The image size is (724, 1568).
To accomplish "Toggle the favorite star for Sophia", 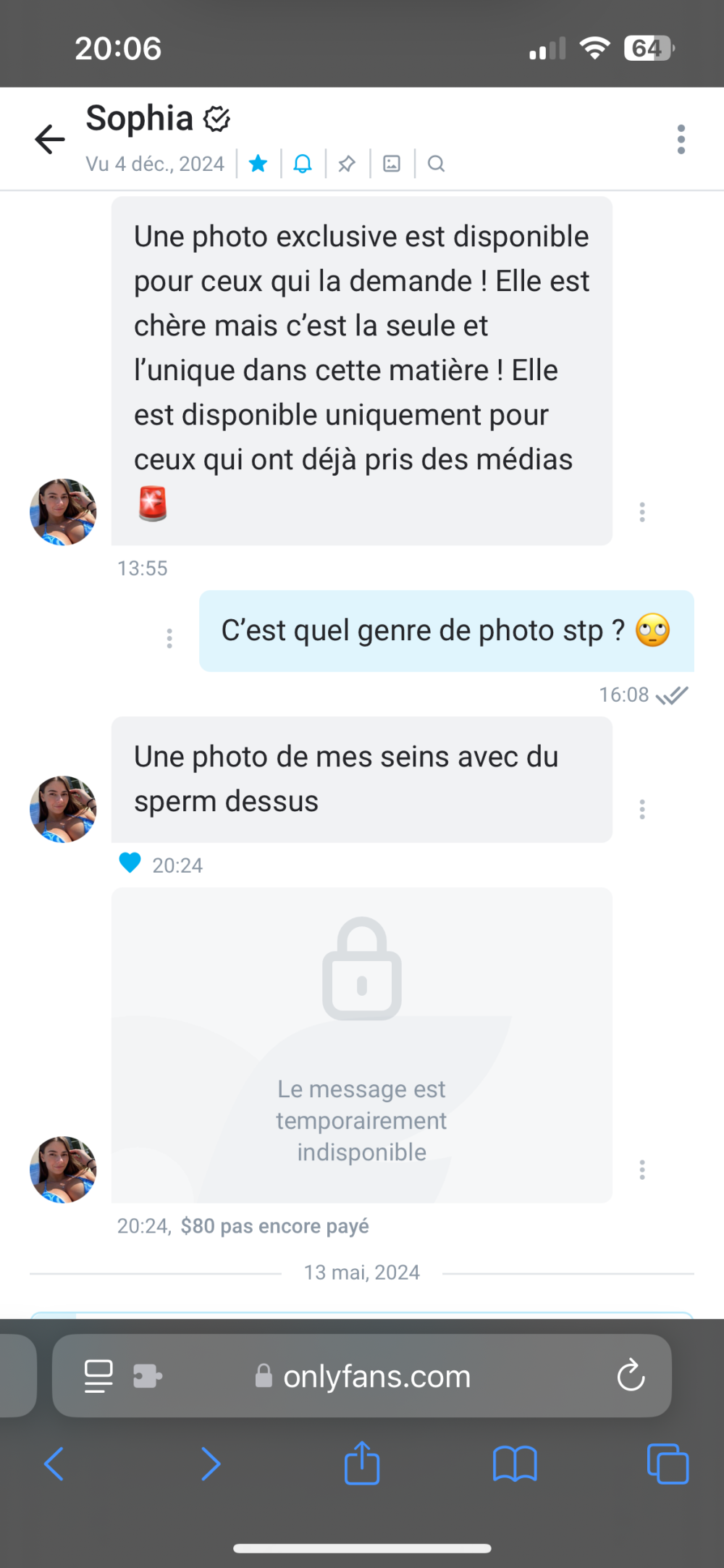I will (258, 164).
